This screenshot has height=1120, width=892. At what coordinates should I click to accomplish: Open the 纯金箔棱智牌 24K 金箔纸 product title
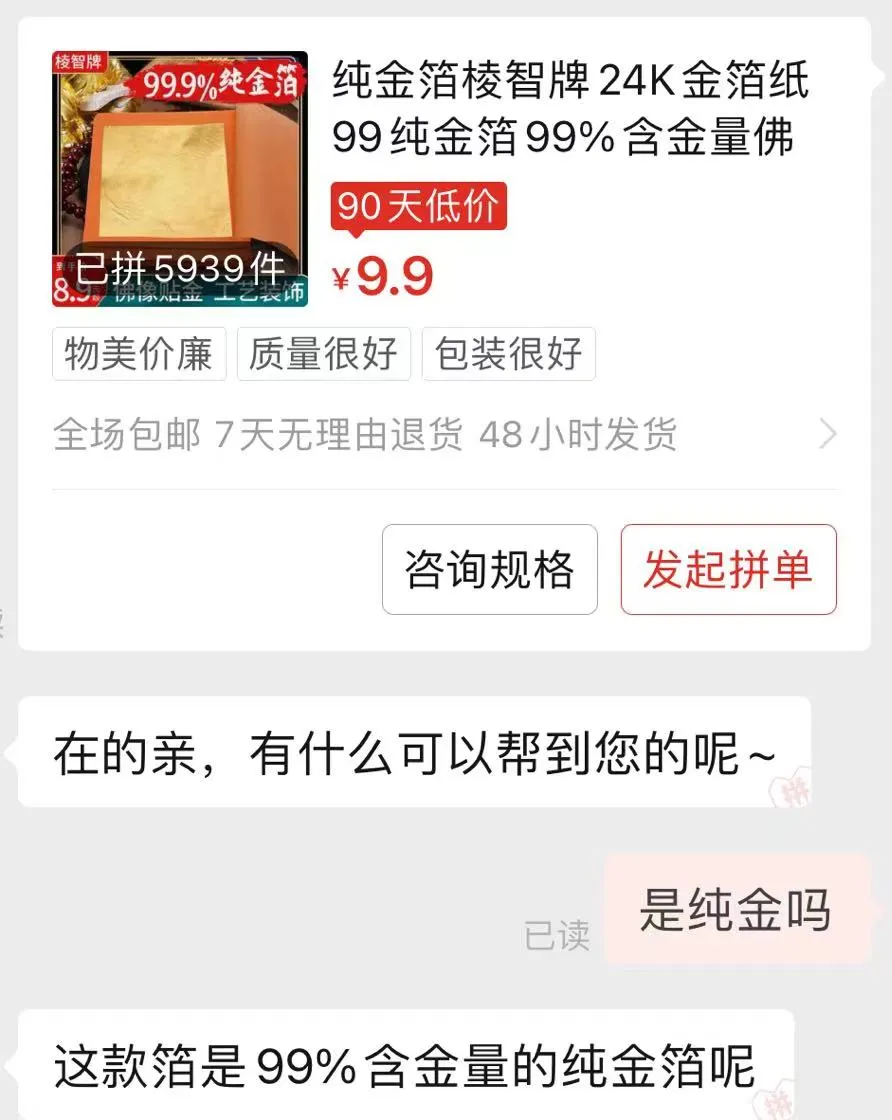[x=570, y=108]
